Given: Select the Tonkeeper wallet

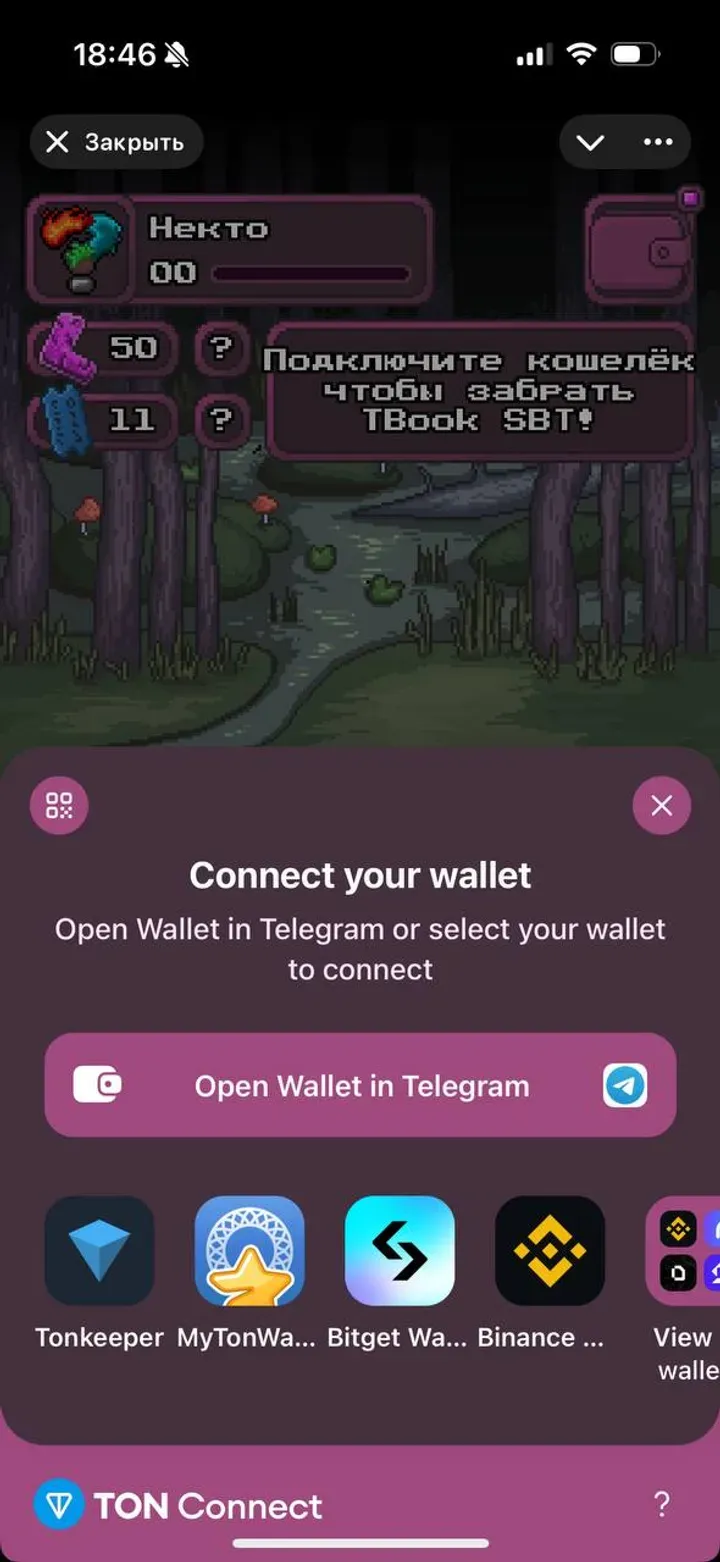Looking at the screenshot, I should [99, 1252].
